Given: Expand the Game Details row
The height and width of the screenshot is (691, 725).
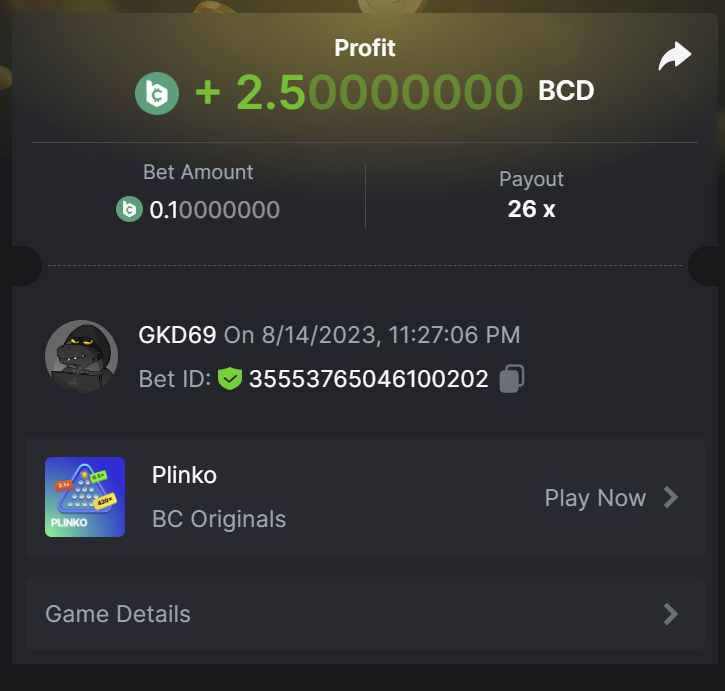Looking at the screenshot, I should 364,614.
